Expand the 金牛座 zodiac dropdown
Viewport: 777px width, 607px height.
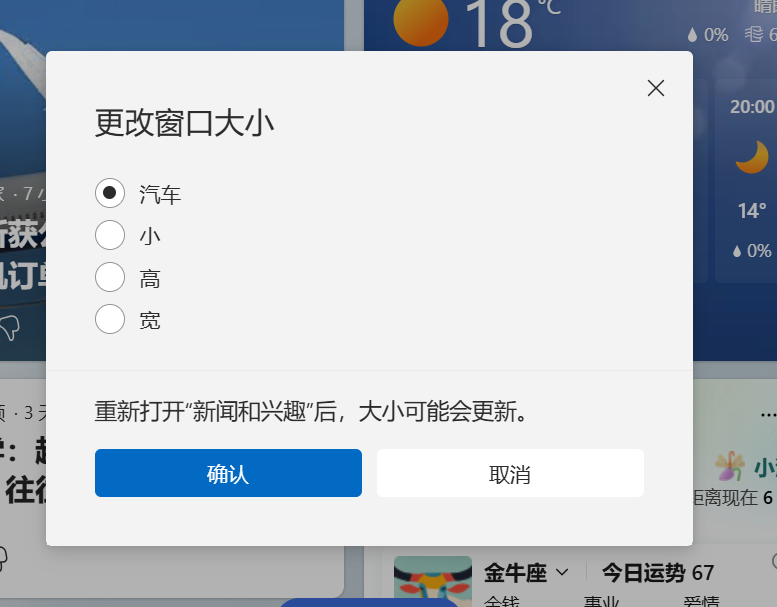point(562,573)
